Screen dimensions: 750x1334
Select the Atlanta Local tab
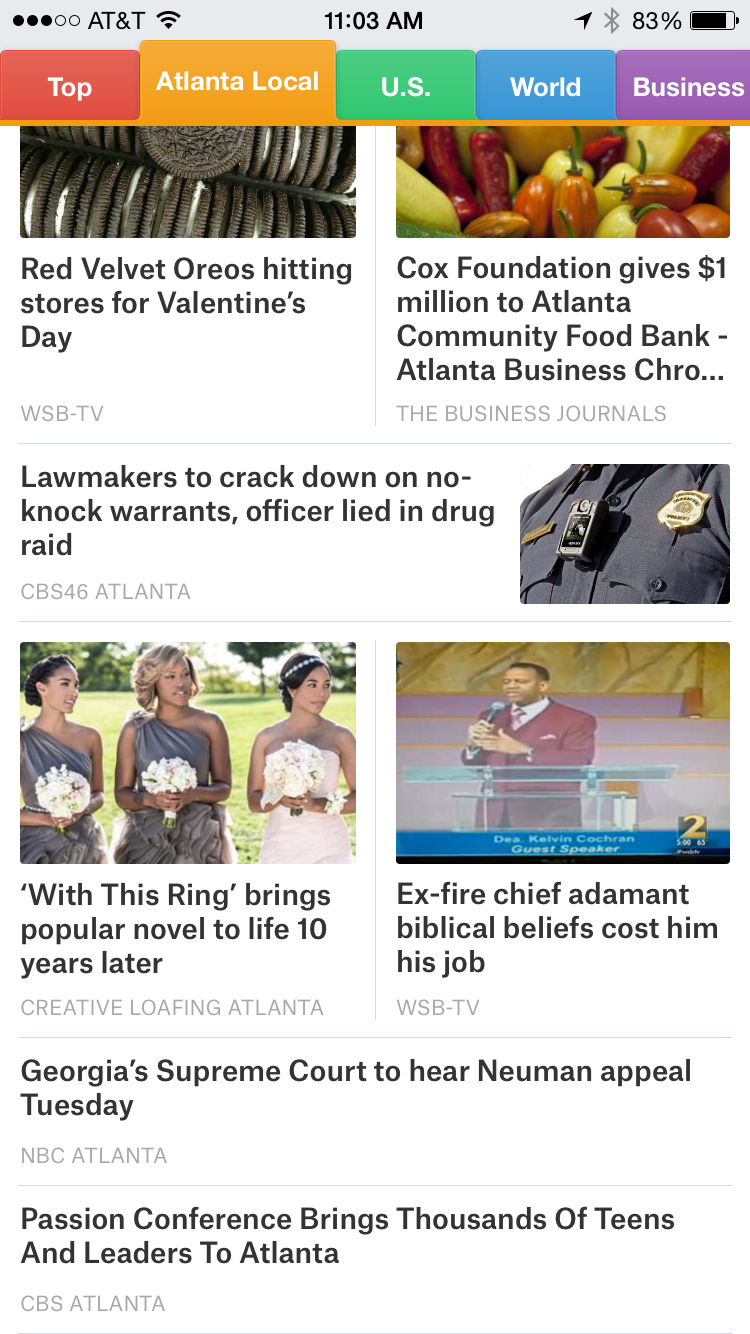coord(237,82)
